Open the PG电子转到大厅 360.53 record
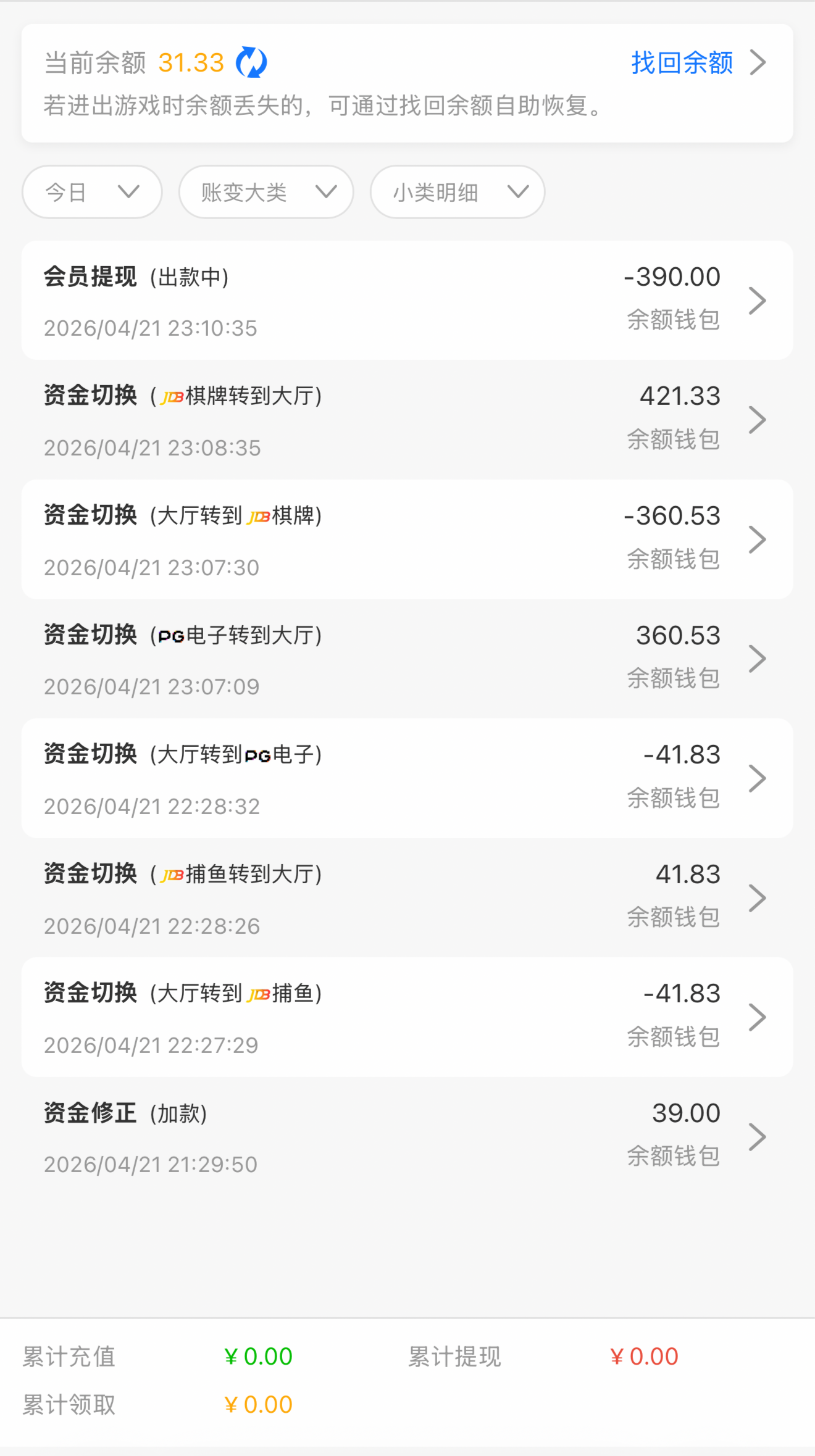The image size is (815, 1456). pyautogui.click(x=407, y=659)
